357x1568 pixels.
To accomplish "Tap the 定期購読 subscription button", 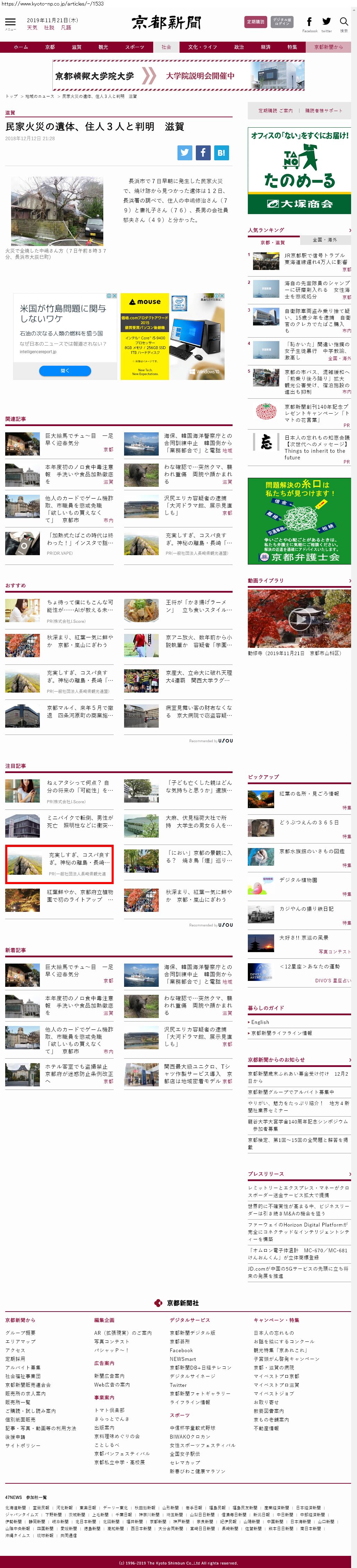I will [255, 22].
